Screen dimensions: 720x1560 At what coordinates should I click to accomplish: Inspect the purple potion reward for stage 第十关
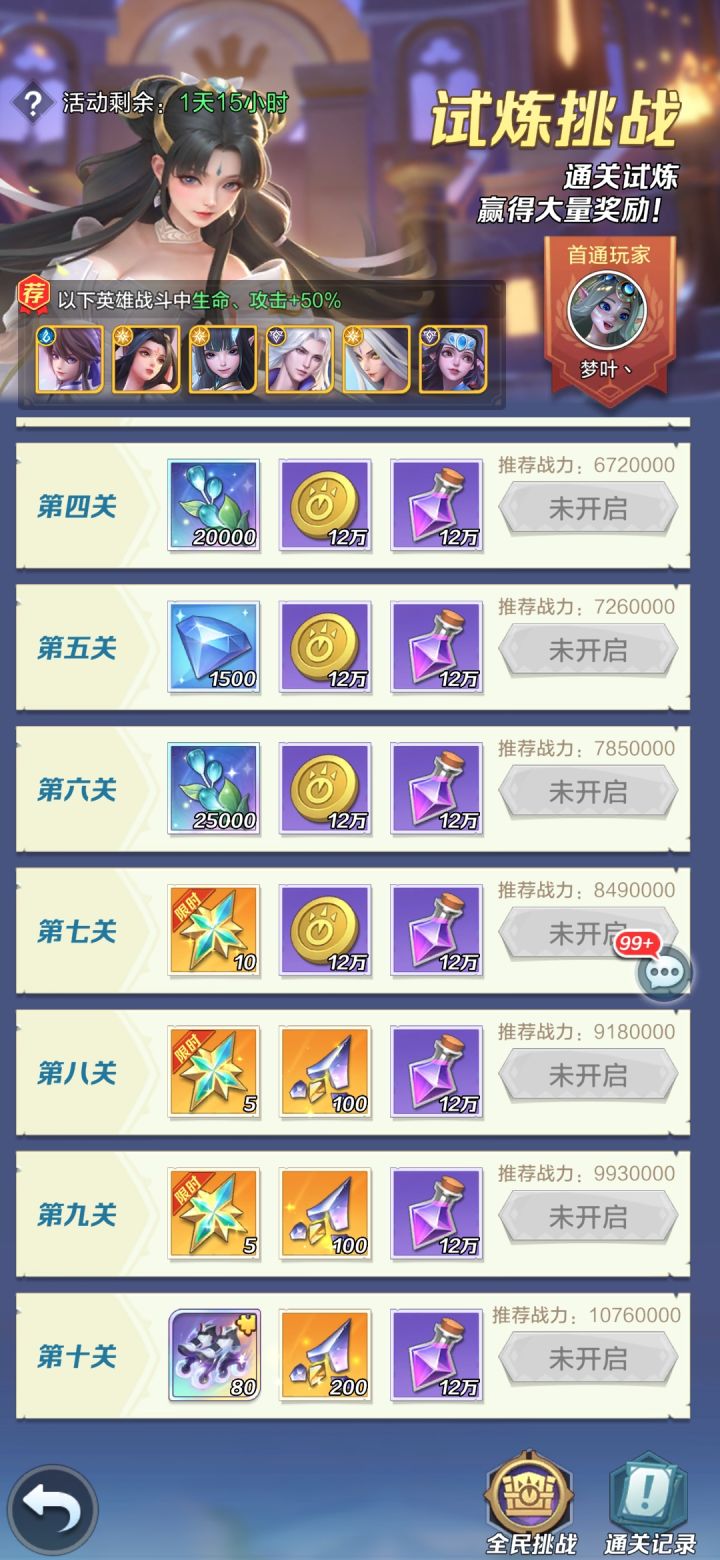pyautogui.click(x=435, y=1355)
